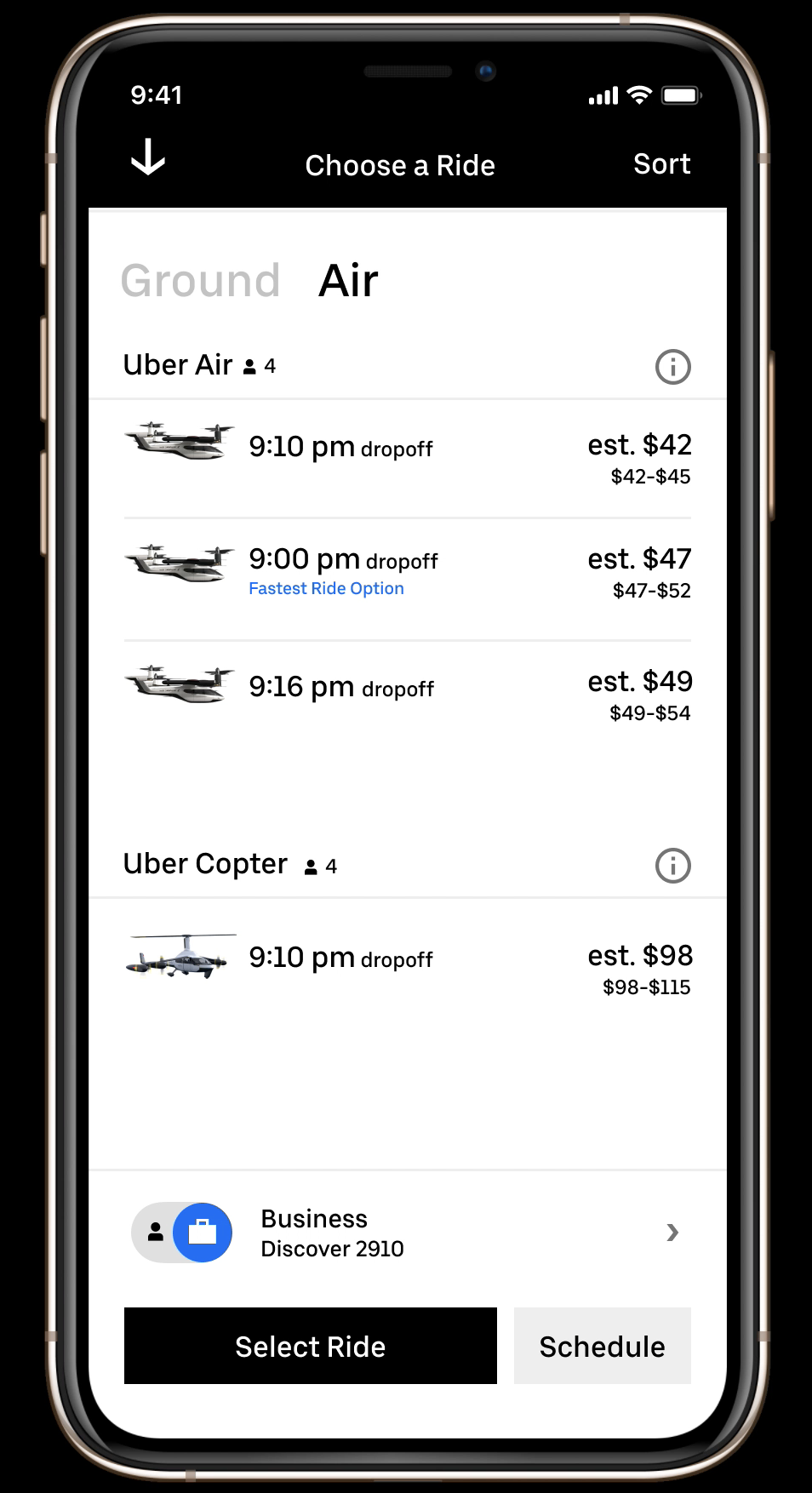This screenshot has width=812, height=1493.
Task: Schedule a ride for later
Action: [602, 1346]
